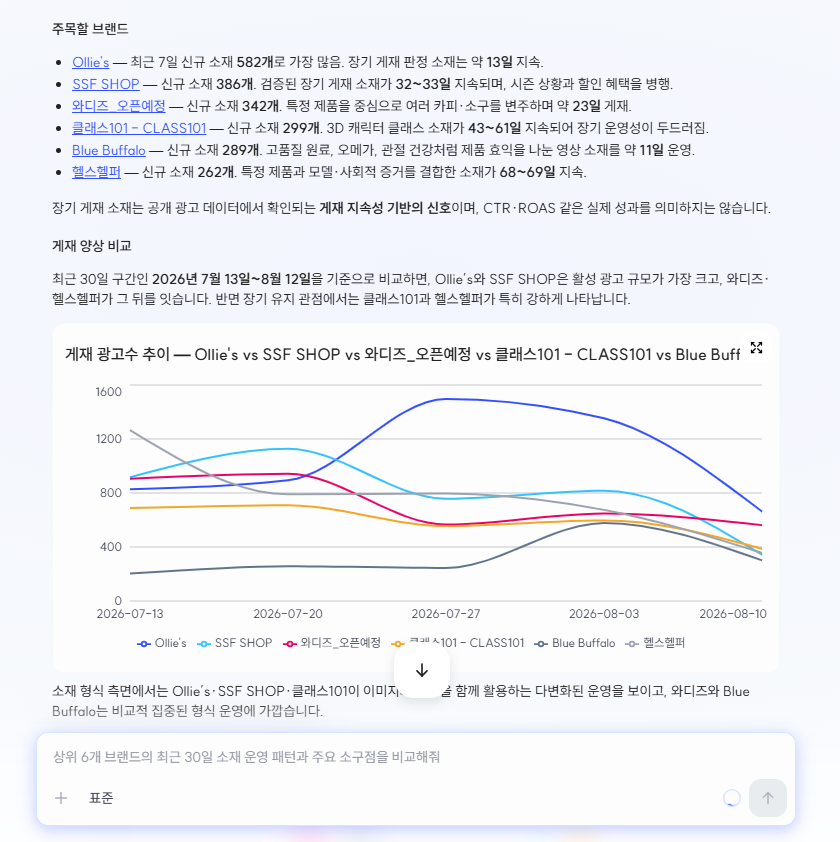Screen dimensions: 840x842
Task: Toggle the Blue Buffalo legend entry
Action: click(x=575, y=643)
